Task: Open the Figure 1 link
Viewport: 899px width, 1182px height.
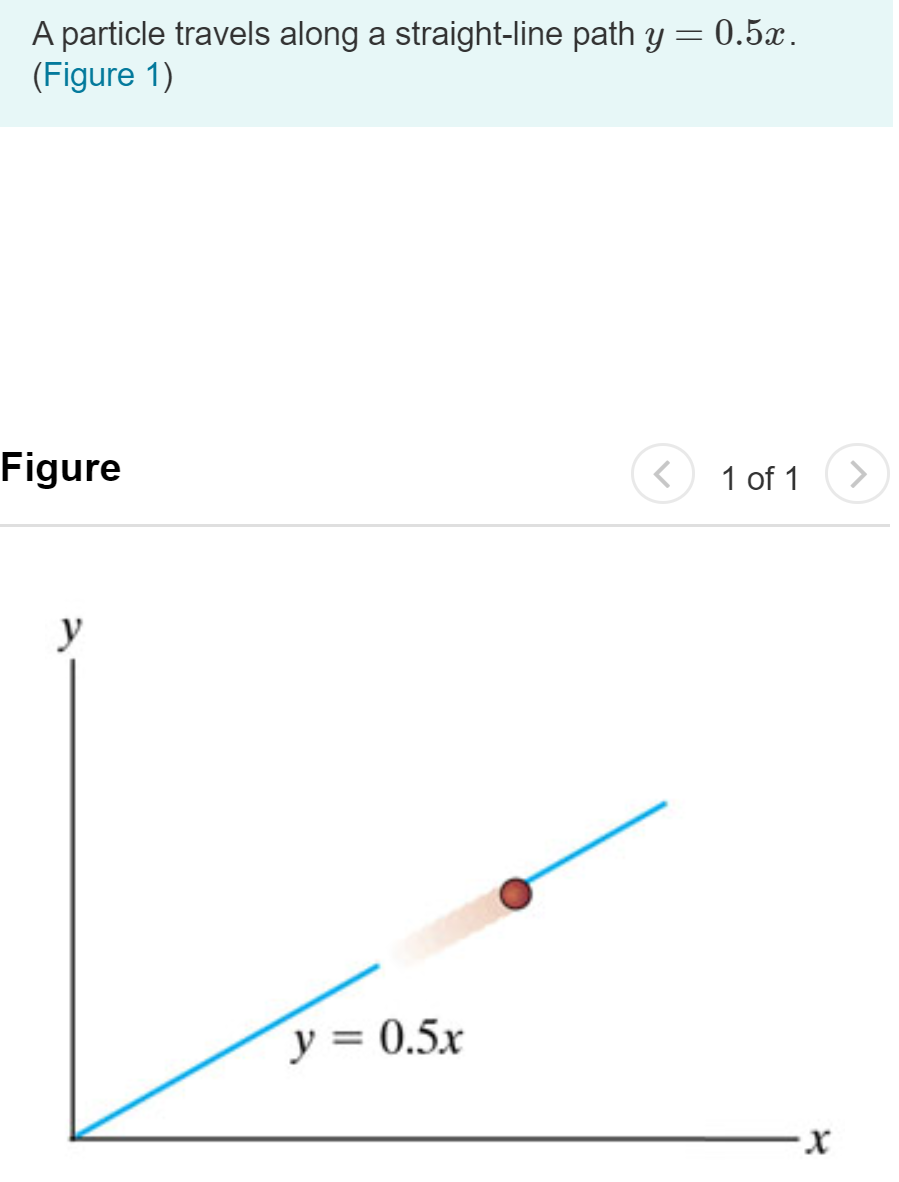Action: coord(99,75)
